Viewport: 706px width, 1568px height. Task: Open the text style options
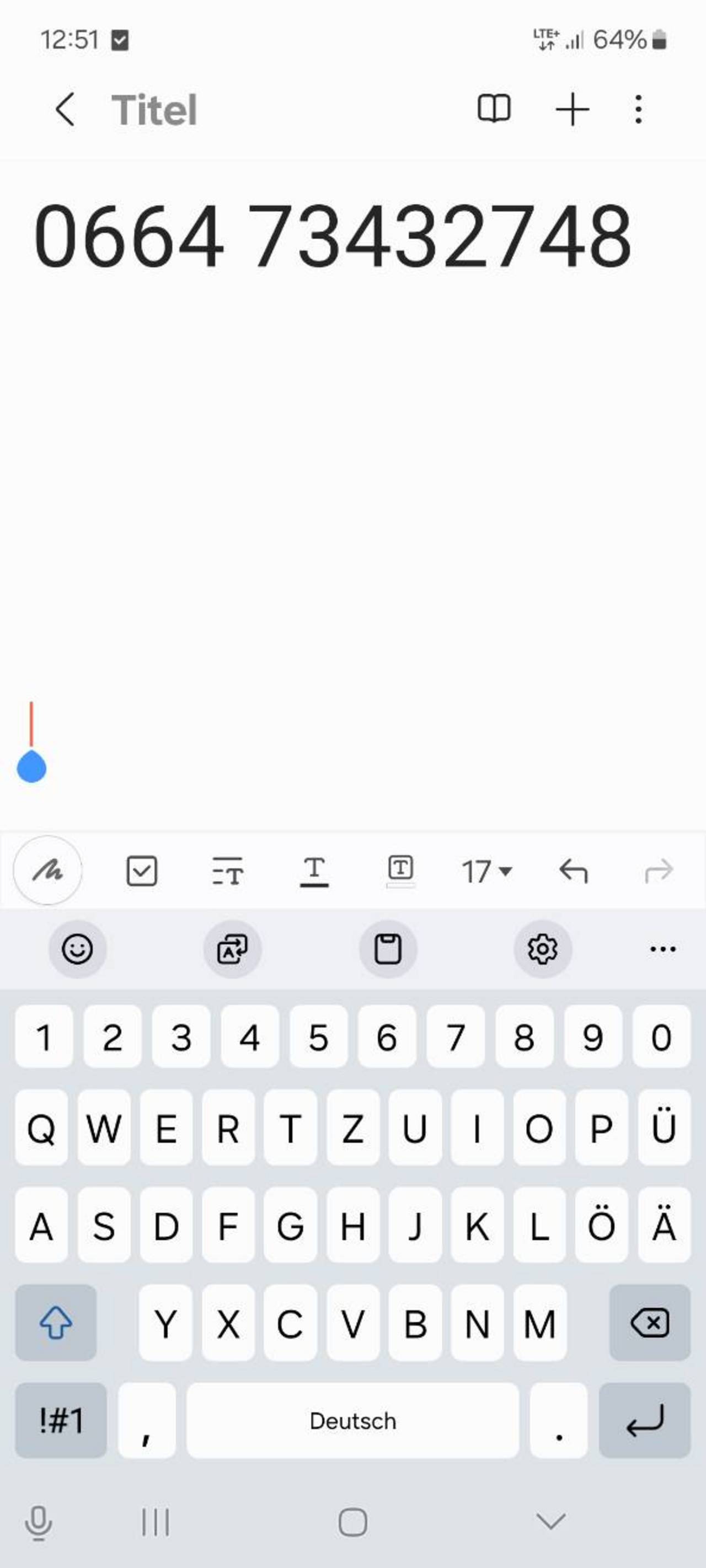228,871
